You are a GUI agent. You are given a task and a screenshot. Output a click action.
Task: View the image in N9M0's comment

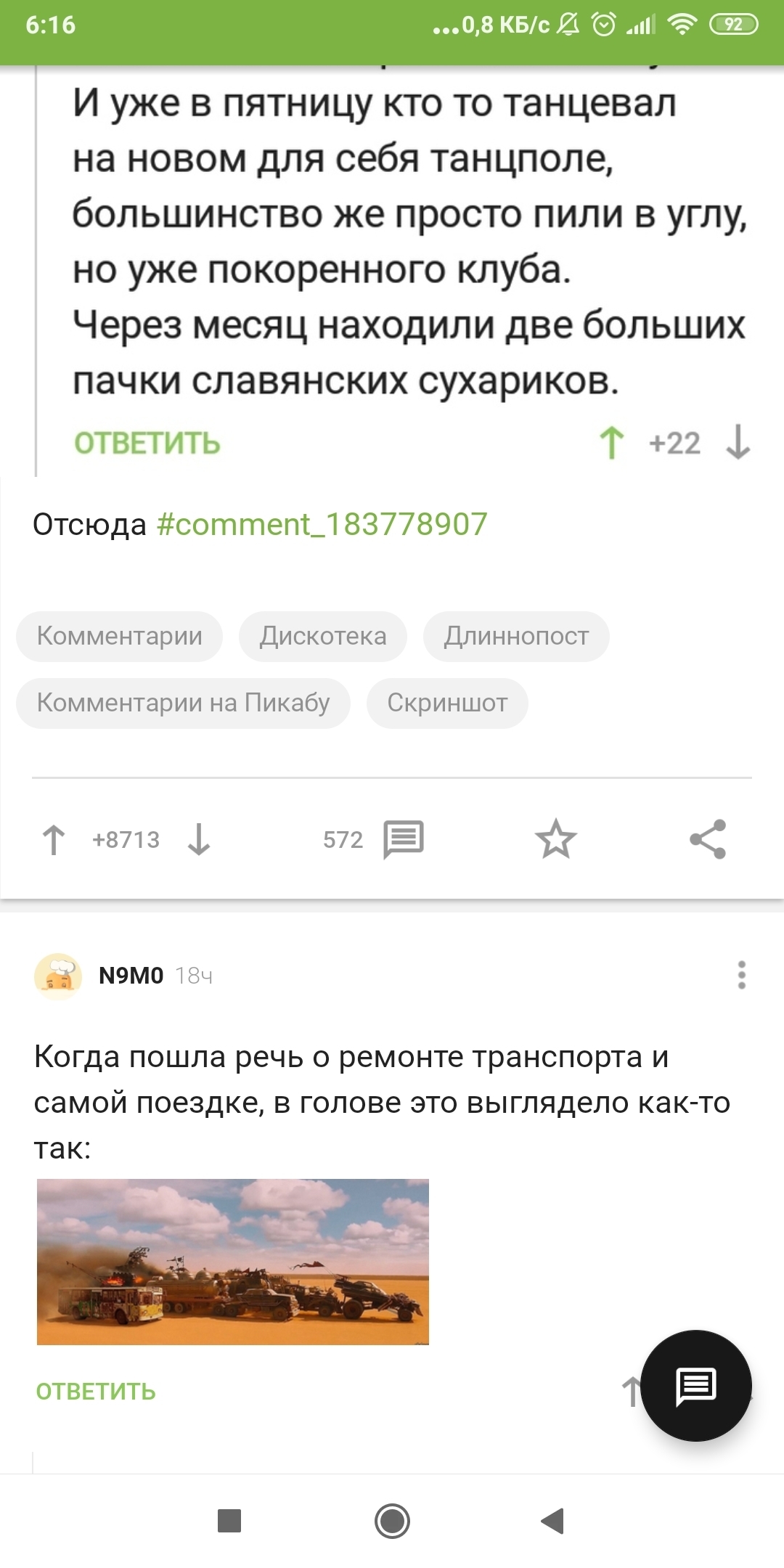(x=233, y=1262)
